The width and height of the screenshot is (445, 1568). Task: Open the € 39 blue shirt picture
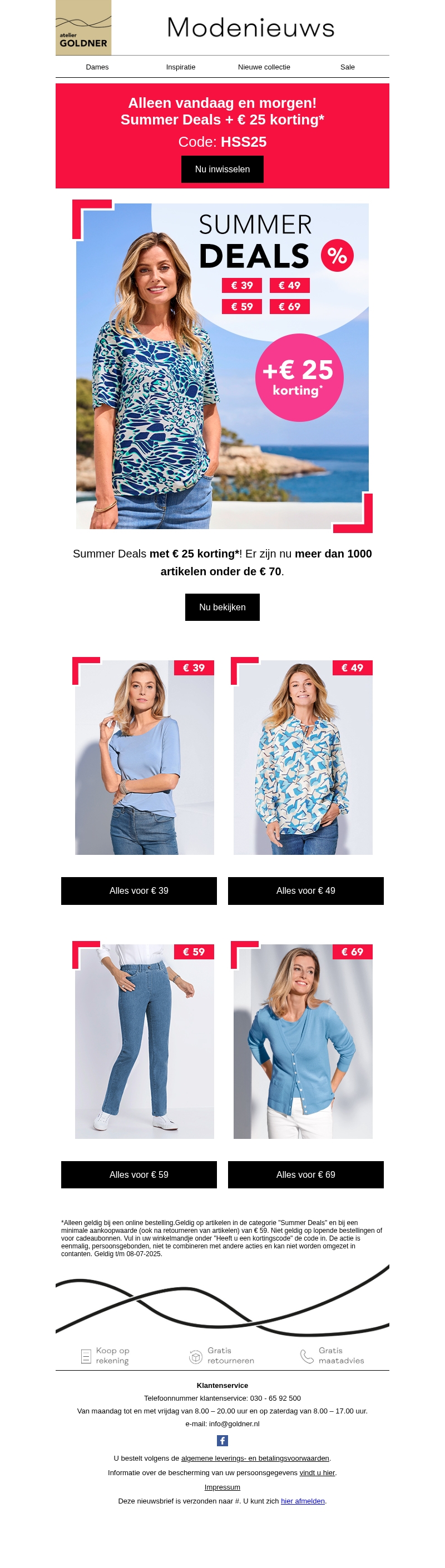[x=144, y=756]
